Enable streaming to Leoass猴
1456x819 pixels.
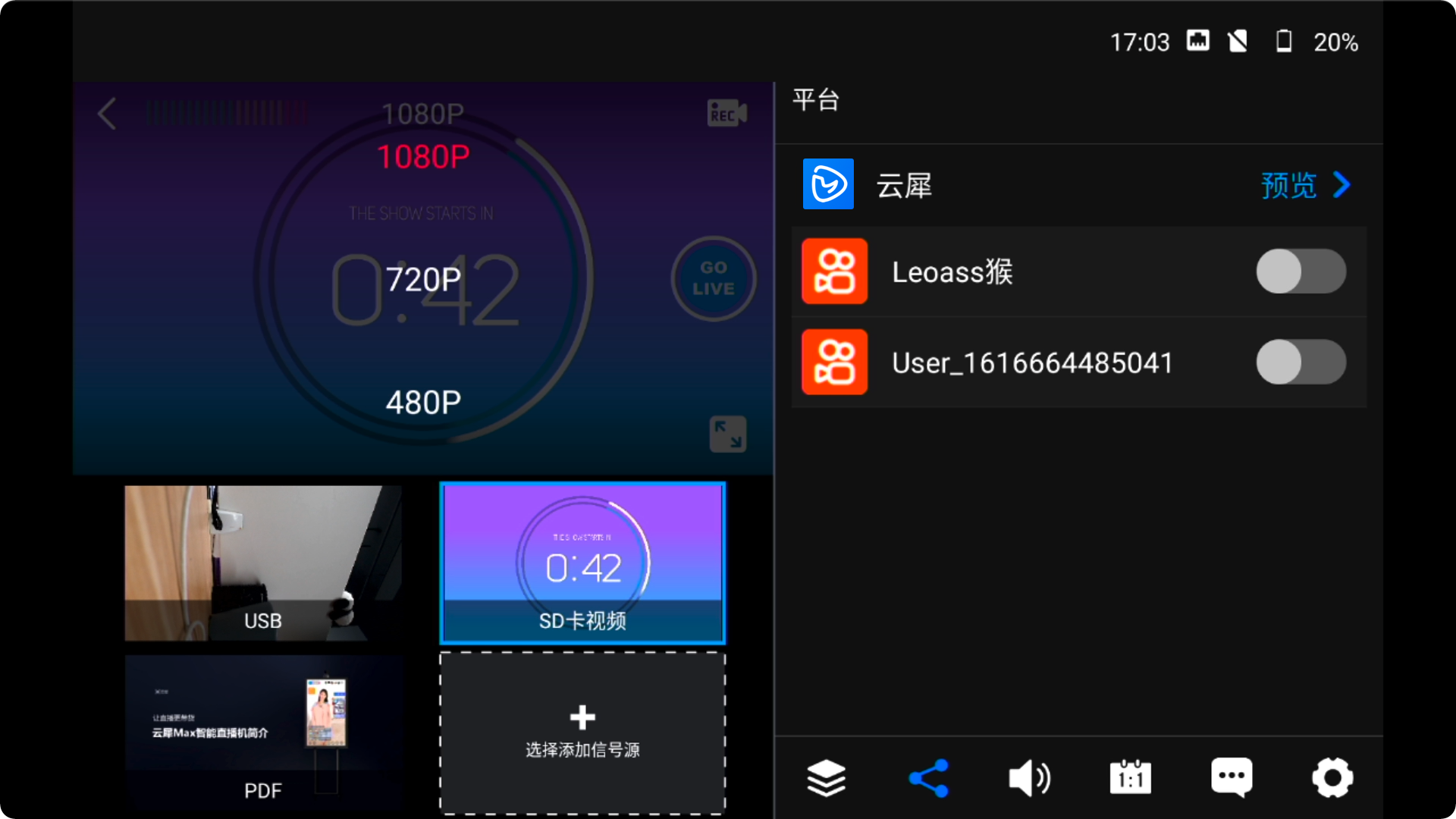(x=1301, y=271)
